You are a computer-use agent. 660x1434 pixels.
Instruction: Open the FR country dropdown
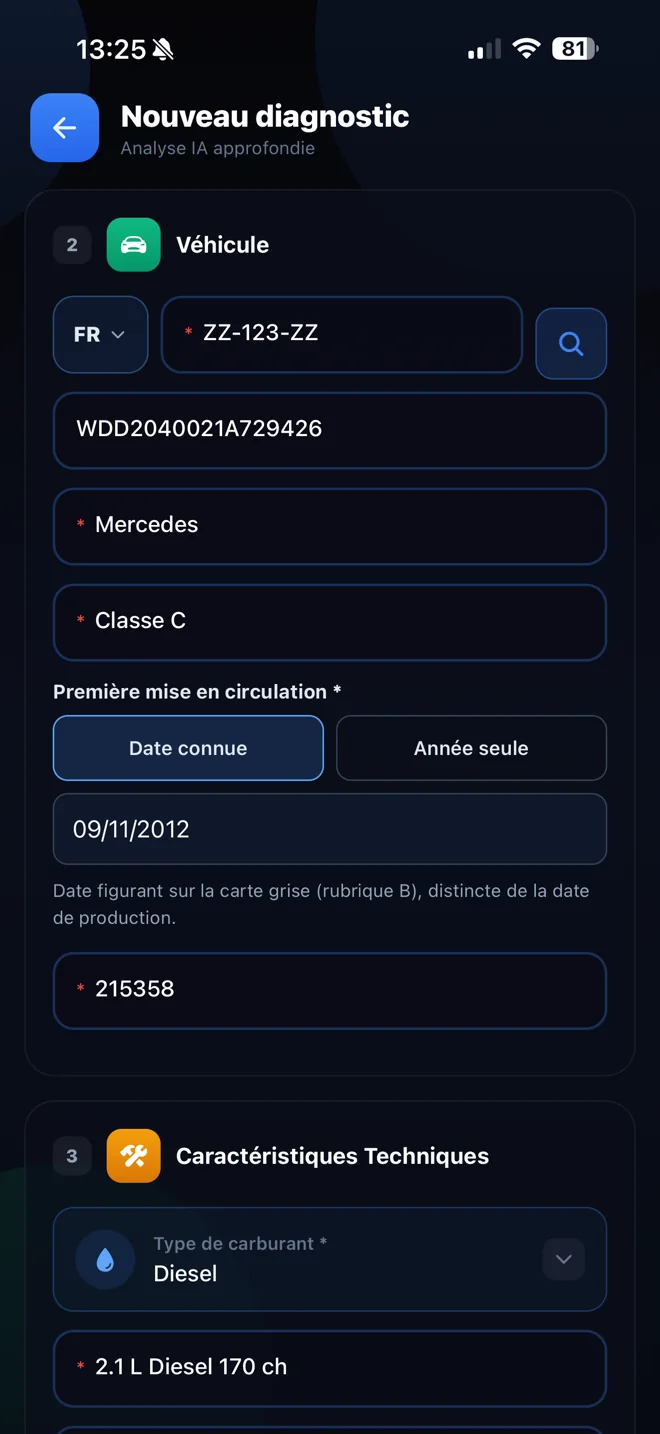point(100,335)
